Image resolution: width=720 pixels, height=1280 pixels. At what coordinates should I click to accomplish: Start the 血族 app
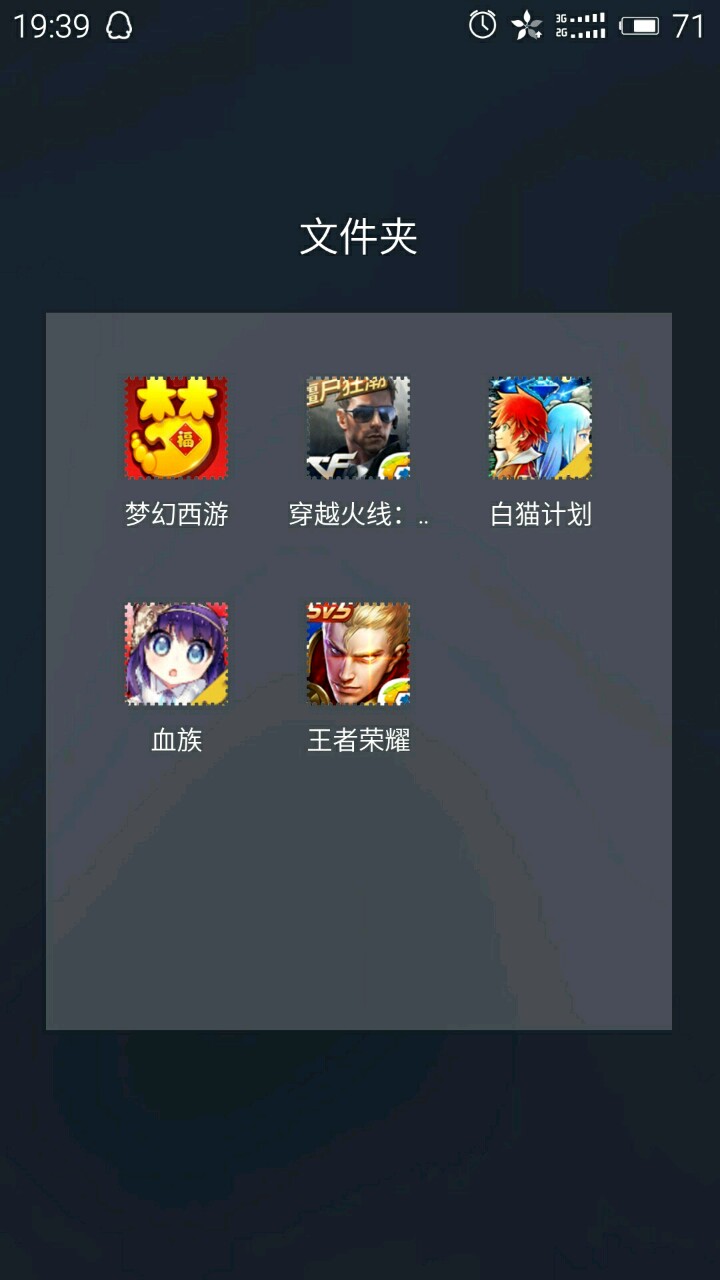(x=176, y=654)
